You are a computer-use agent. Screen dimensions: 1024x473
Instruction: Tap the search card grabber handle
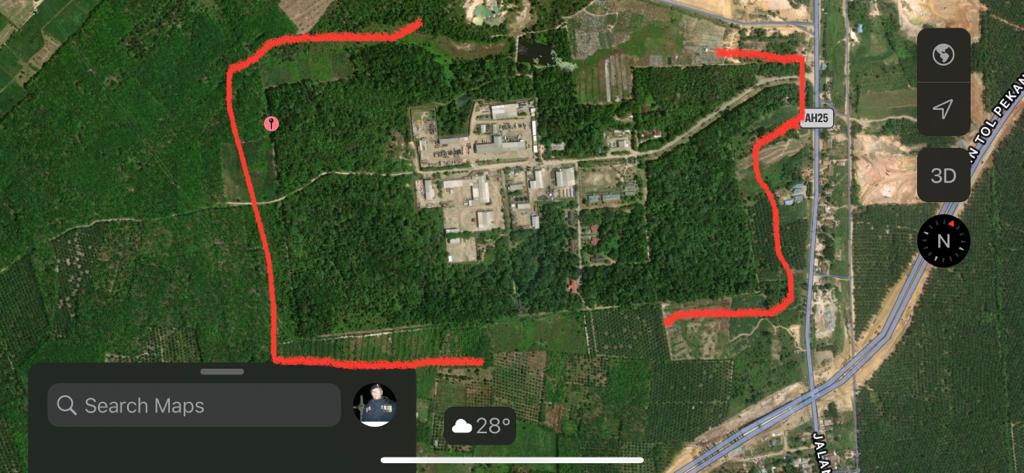coord(222,372)
